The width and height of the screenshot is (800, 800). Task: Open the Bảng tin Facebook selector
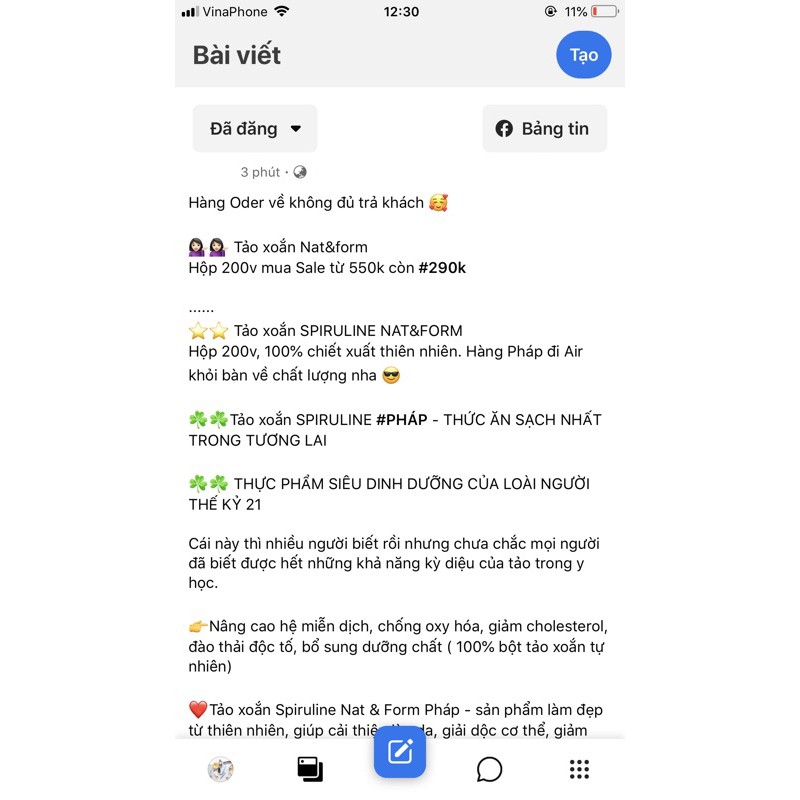544,129
